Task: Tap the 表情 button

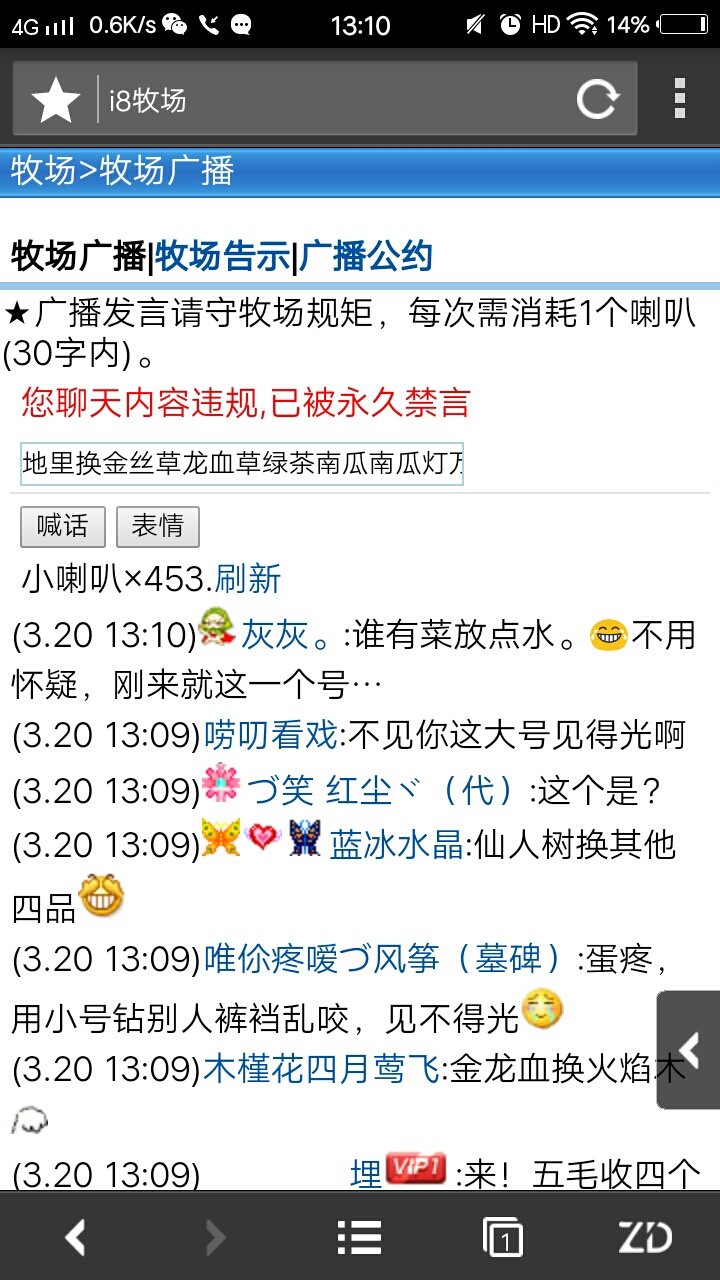Action: pyautogui.click(x=158, y=526)
